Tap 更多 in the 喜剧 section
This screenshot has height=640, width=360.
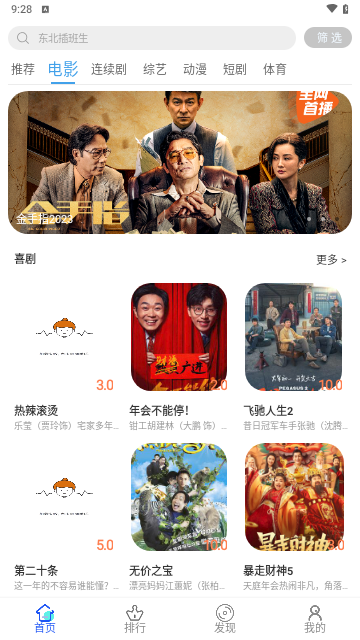[x=331, y=260]
